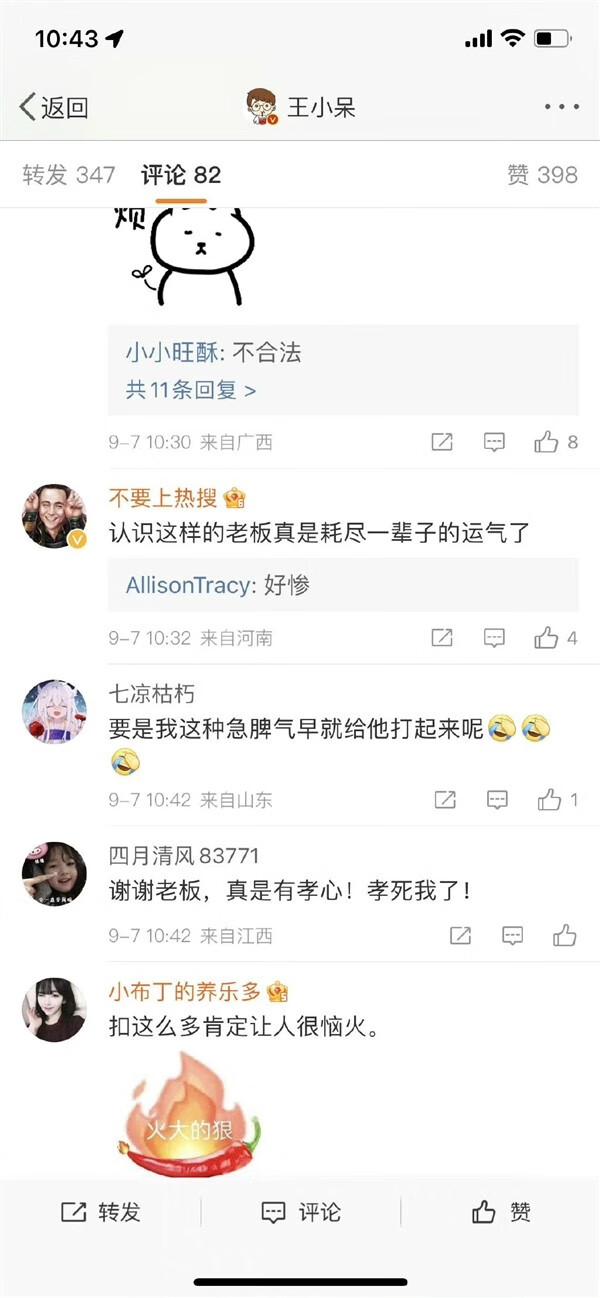This screenshot has height=1298, width=600.
Task: Open AllisonTracy's reply username
Action: click(x=187, y=585)
